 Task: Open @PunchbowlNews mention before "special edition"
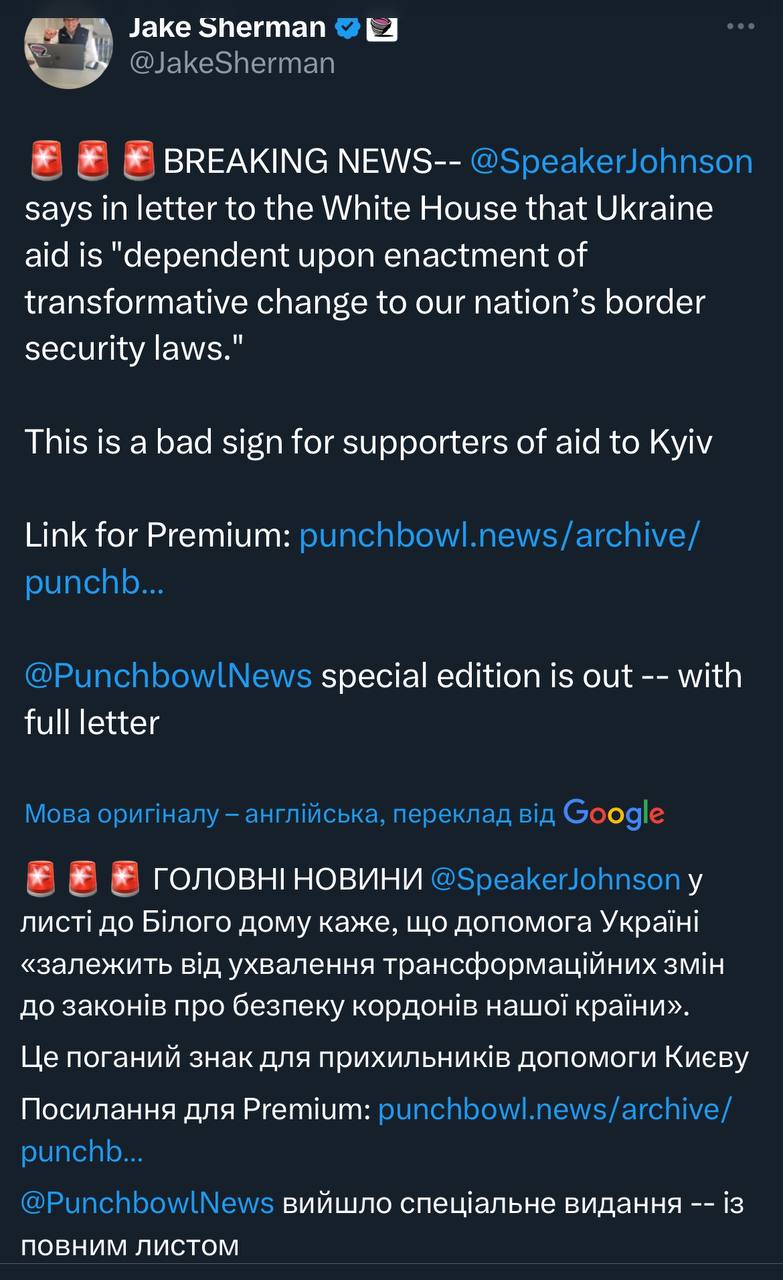pyautogui.click(x=168, y=676)
